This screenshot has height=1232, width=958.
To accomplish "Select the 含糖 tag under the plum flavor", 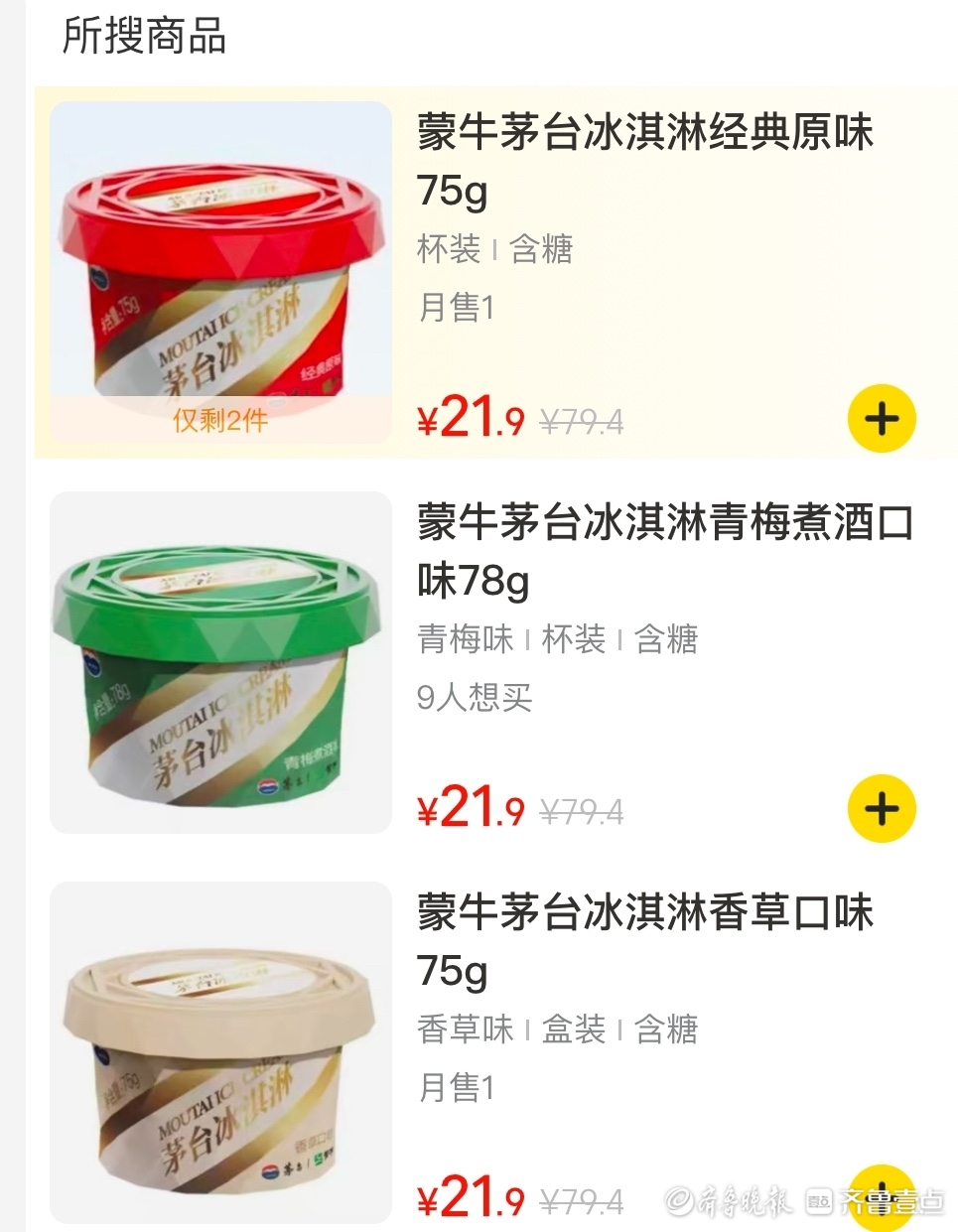I will coord(669,641).
